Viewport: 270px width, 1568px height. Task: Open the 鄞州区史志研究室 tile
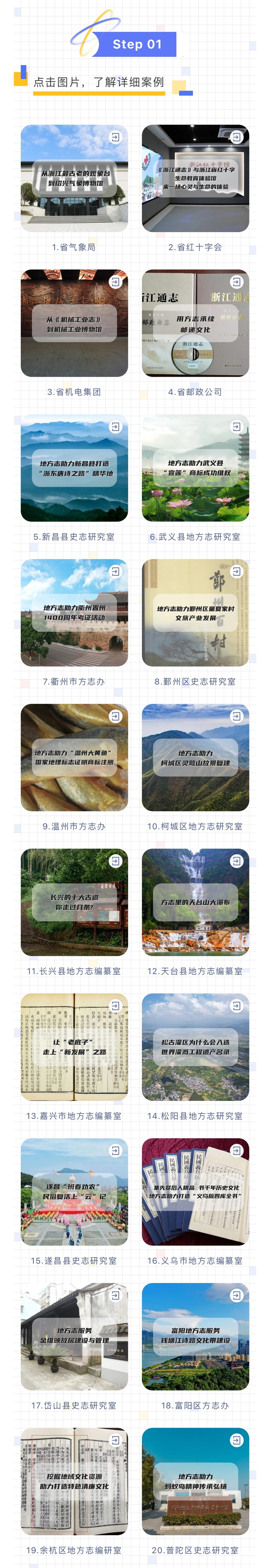[x=195, y=613]
